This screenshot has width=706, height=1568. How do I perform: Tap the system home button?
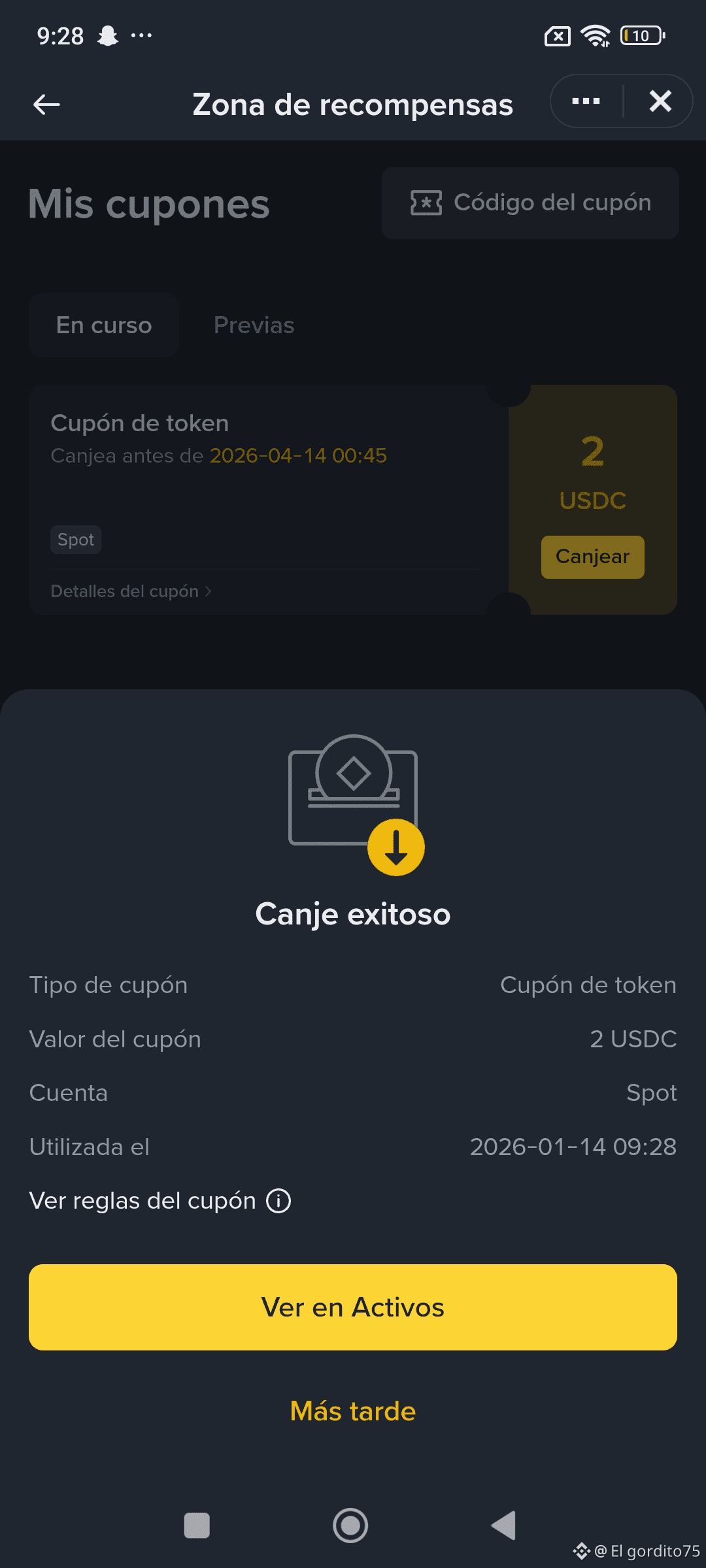350,1526
